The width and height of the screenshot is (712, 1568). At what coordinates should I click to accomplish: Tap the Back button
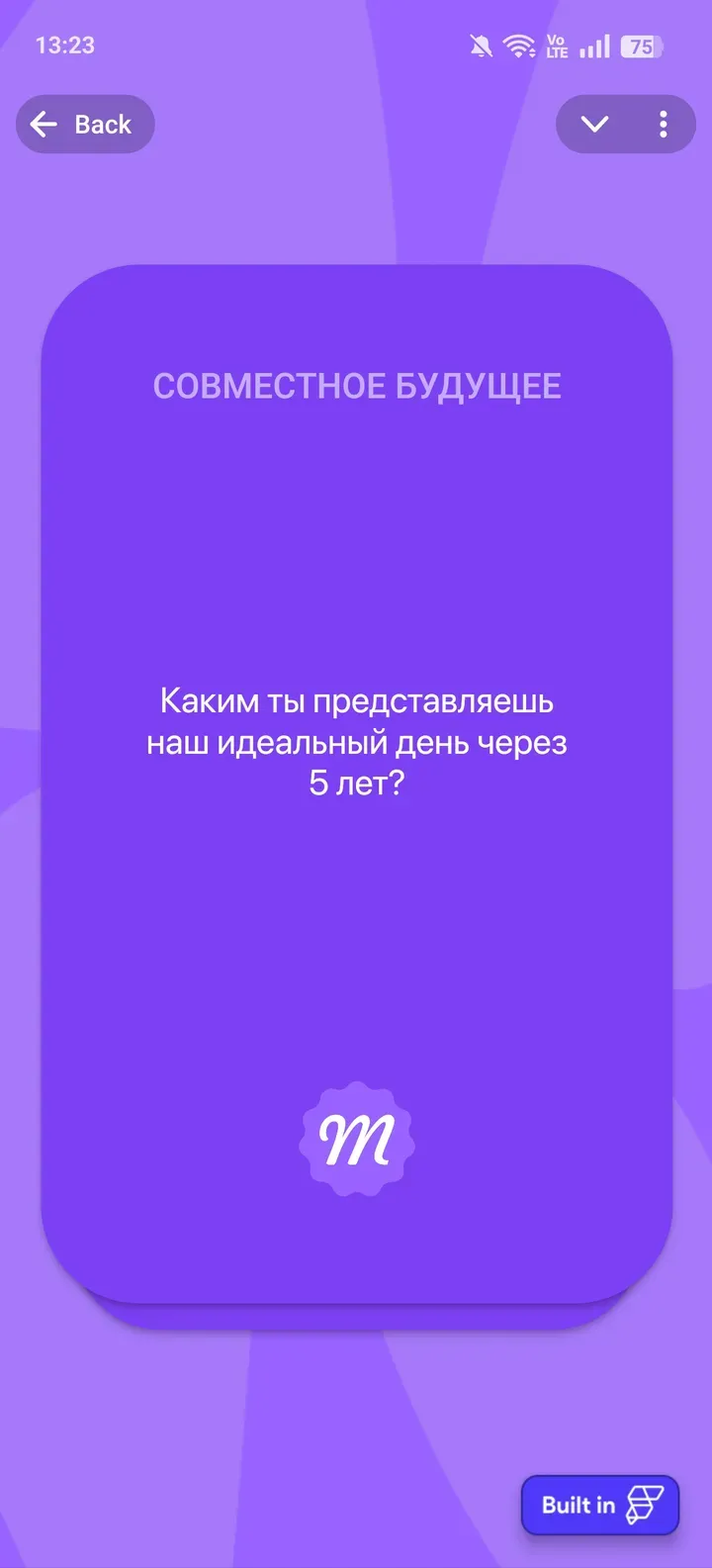(85, 125)
